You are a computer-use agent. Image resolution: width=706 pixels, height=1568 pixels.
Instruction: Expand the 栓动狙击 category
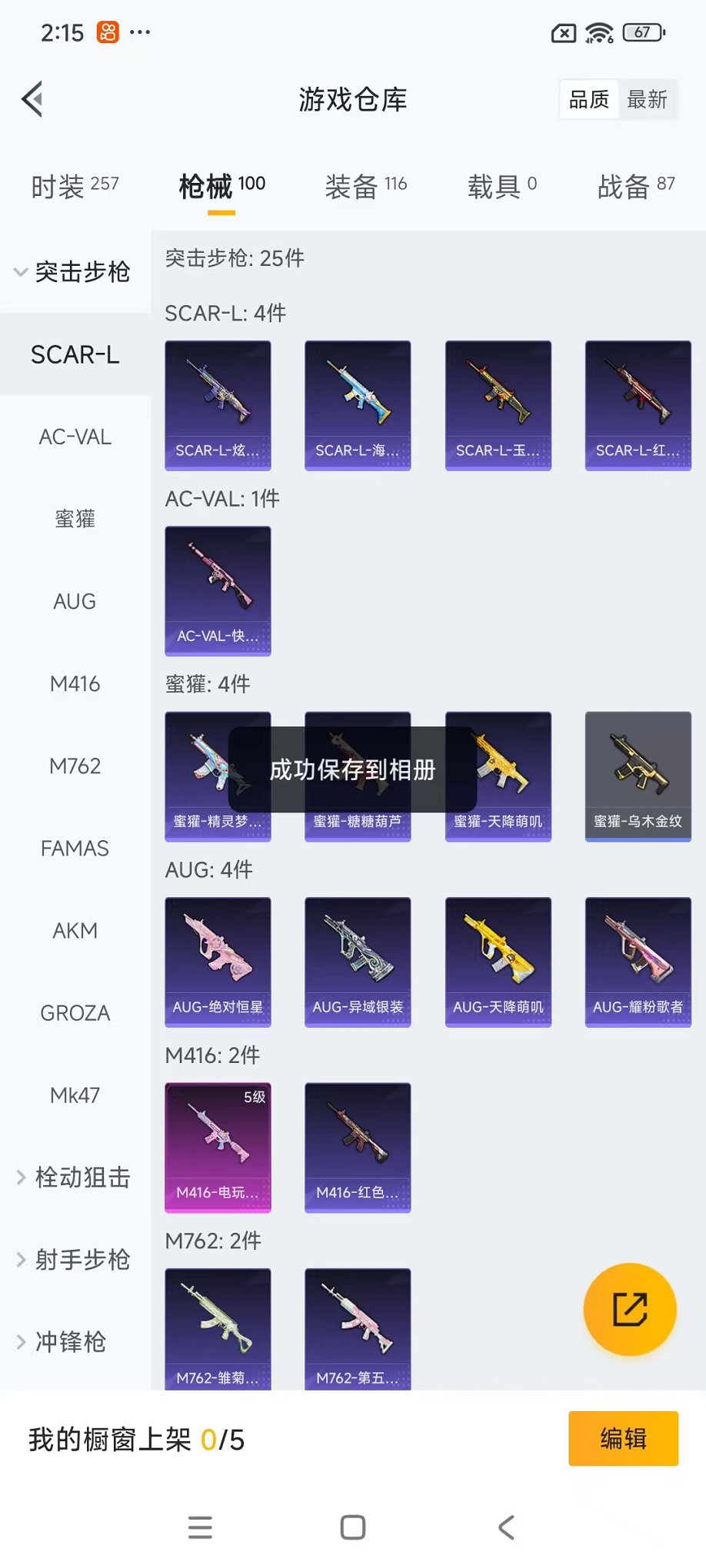75,1177
